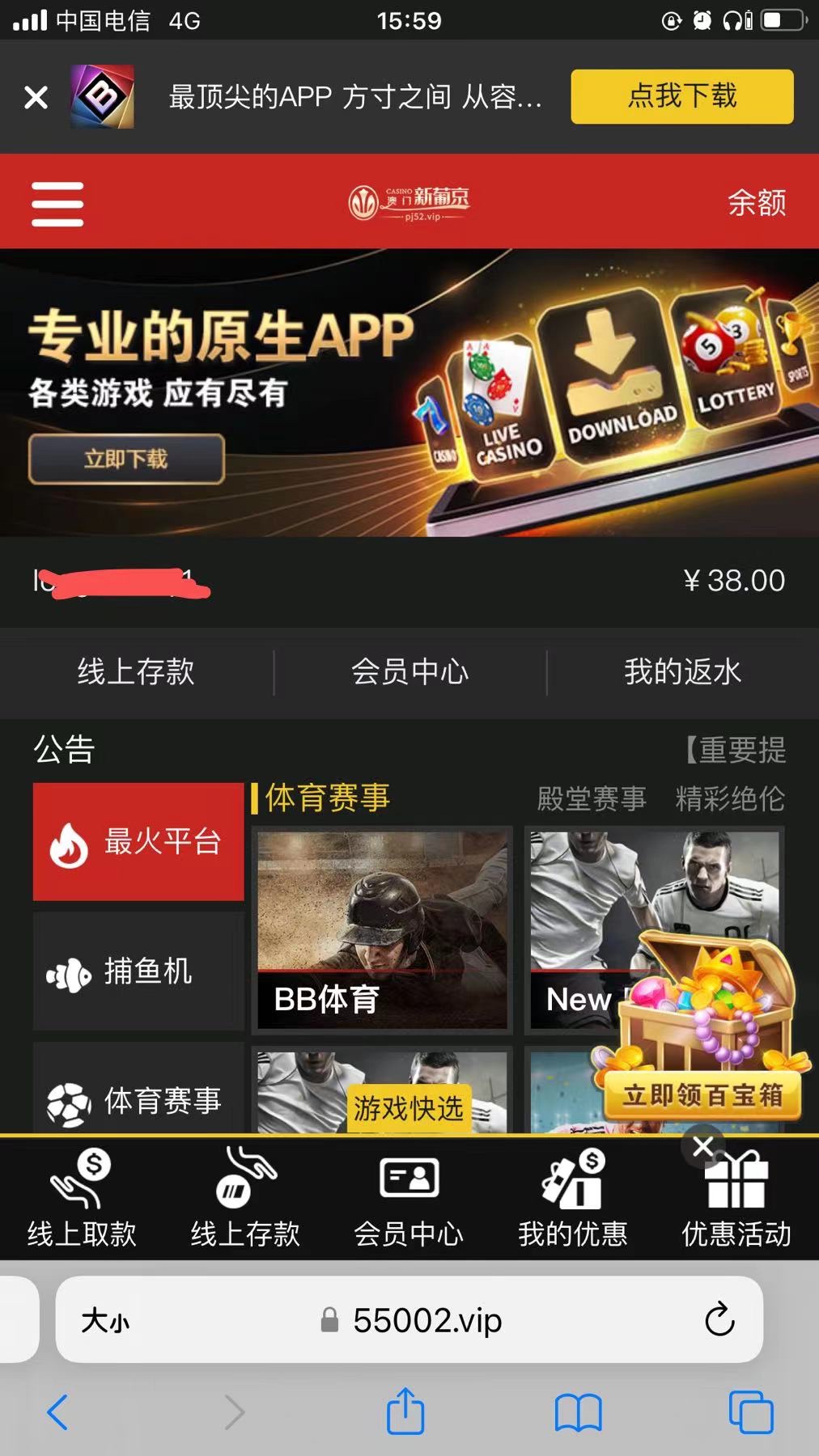Tap 立即下载 on the app banner
819x1456 pixels.
(126, 459)
